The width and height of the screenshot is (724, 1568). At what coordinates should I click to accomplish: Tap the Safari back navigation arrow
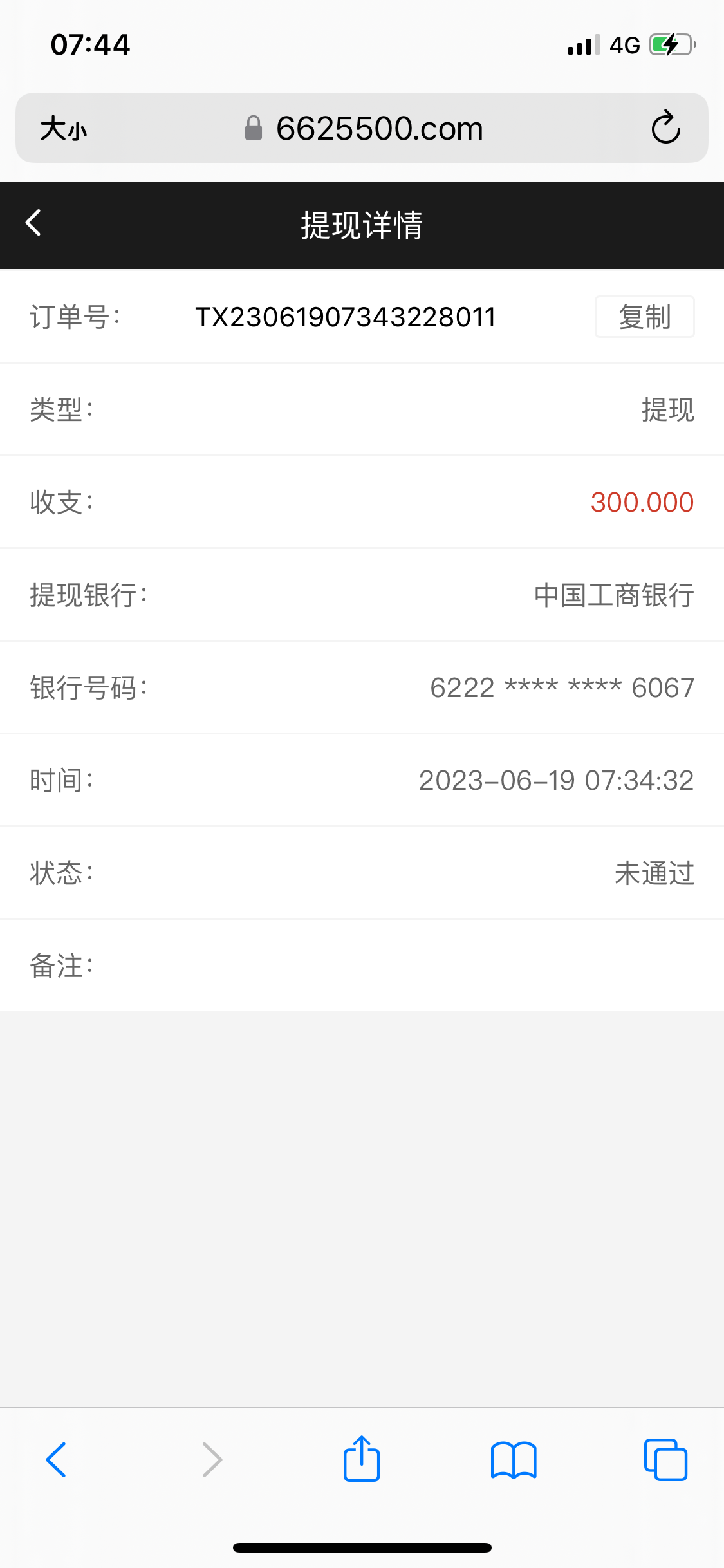coord(57,1459)
